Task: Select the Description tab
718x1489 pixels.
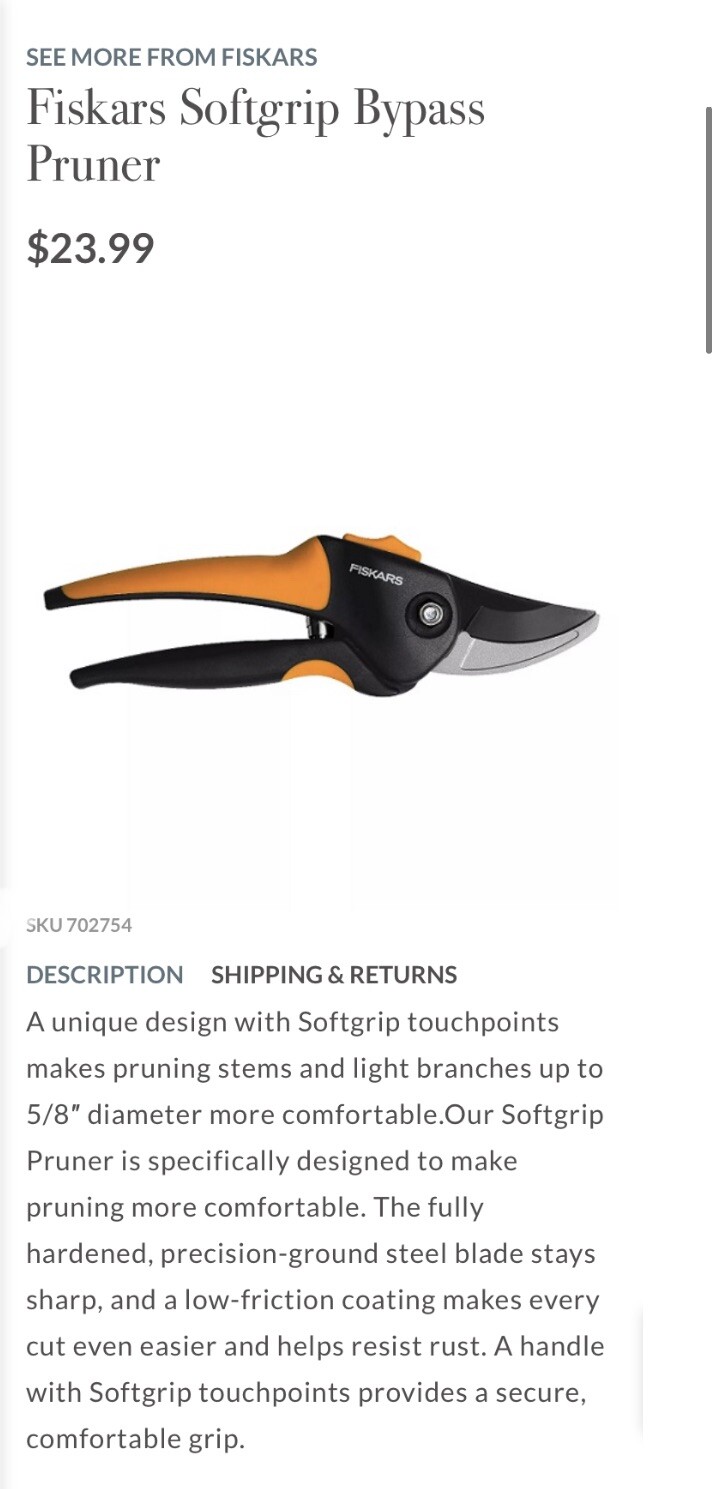Action: click(105, 975)
